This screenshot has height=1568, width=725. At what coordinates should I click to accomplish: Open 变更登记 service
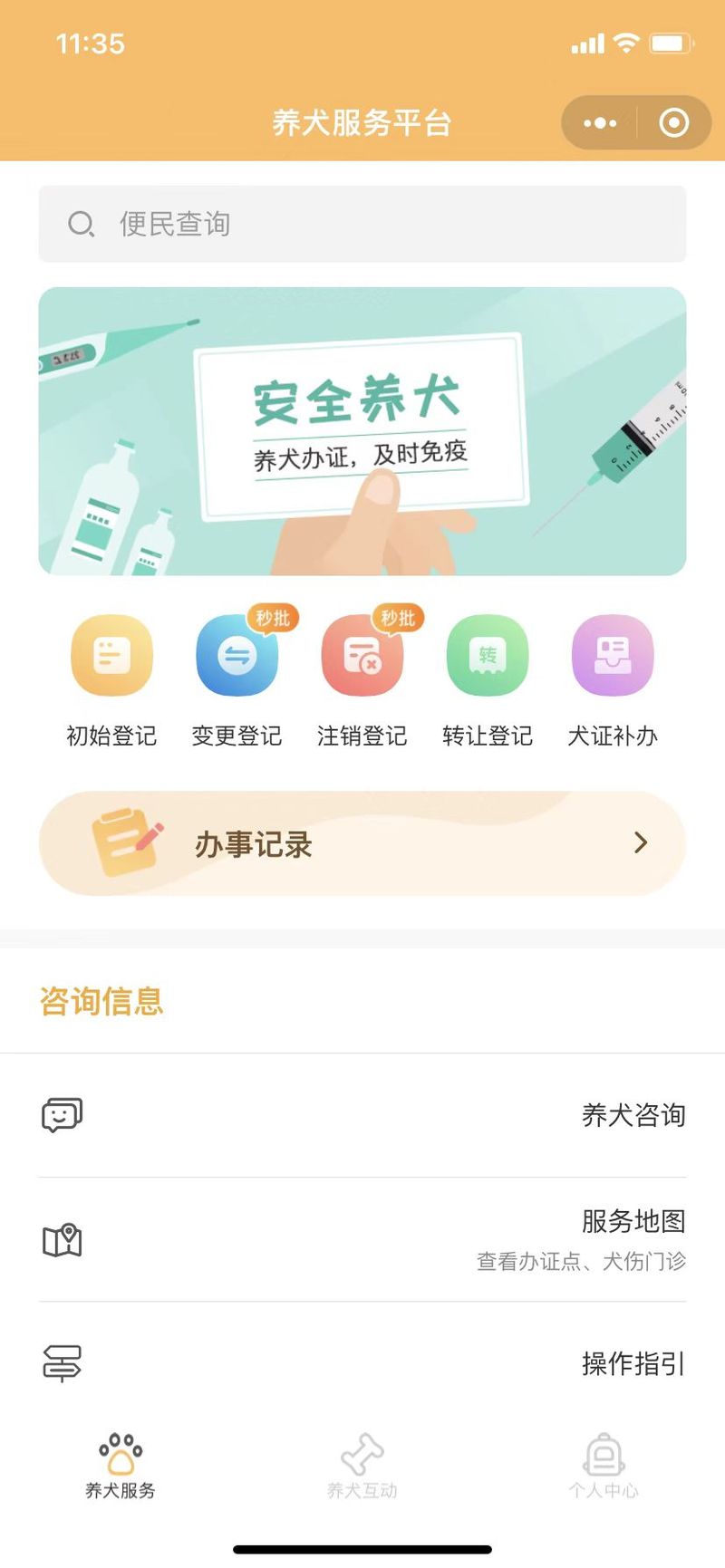point(237,656)
